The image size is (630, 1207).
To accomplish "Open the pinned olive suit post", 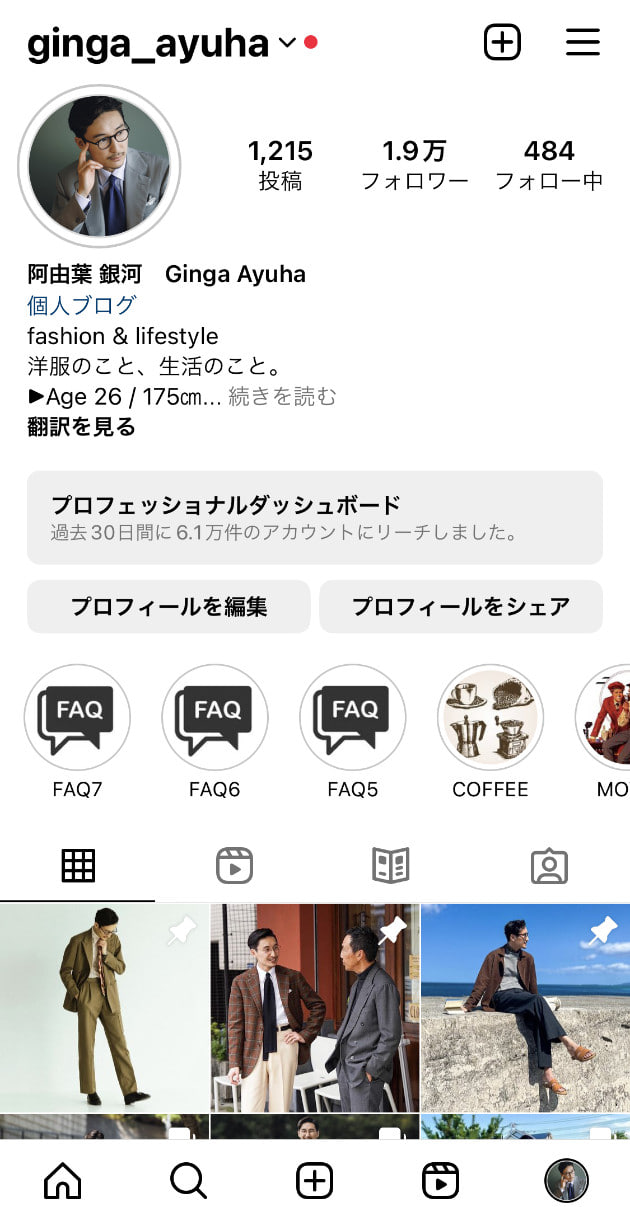I will point(104,1007).
